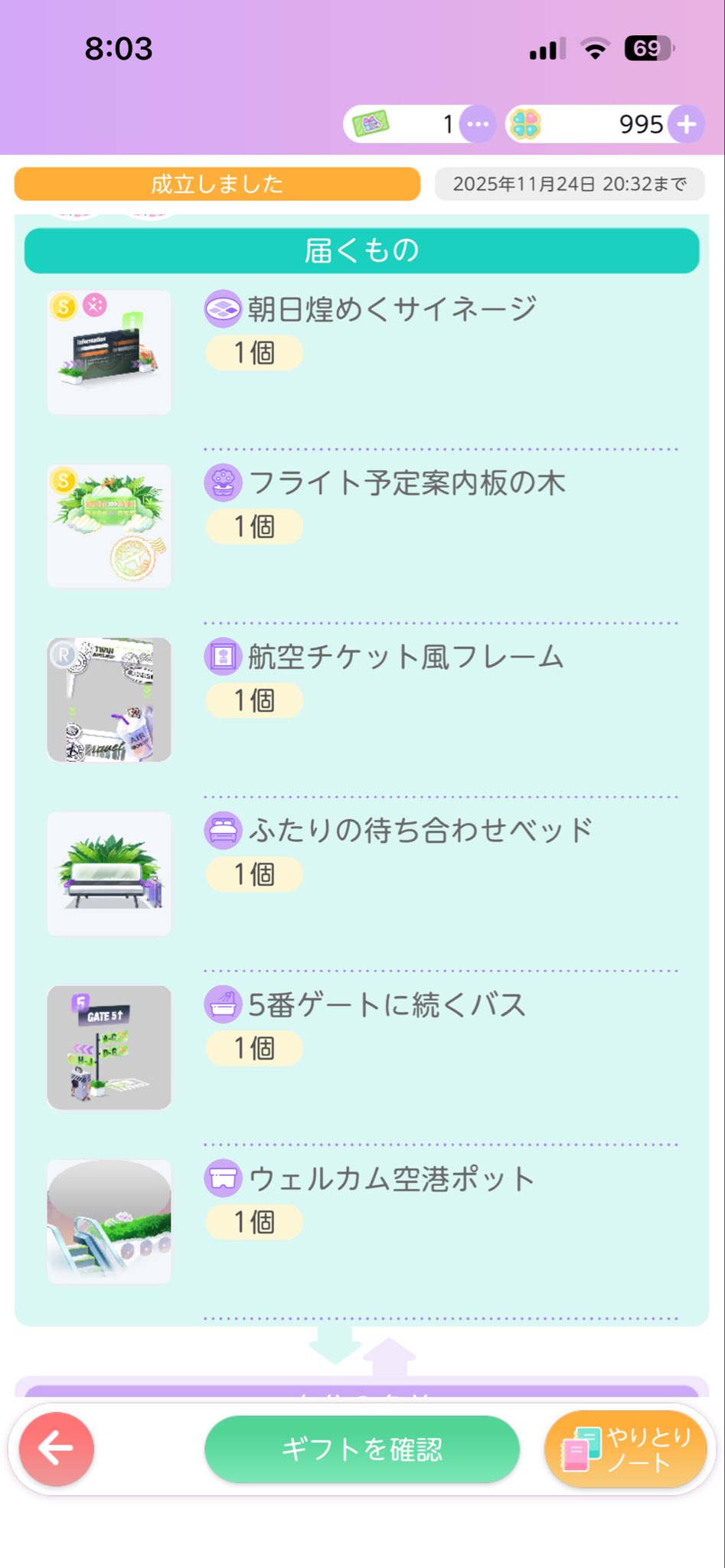Image resolution: width=725 pixels, height=1568 pixels.
Task: Select the ふたりの待ち合わせベッド item thumbnail
Action: [109, 874]
